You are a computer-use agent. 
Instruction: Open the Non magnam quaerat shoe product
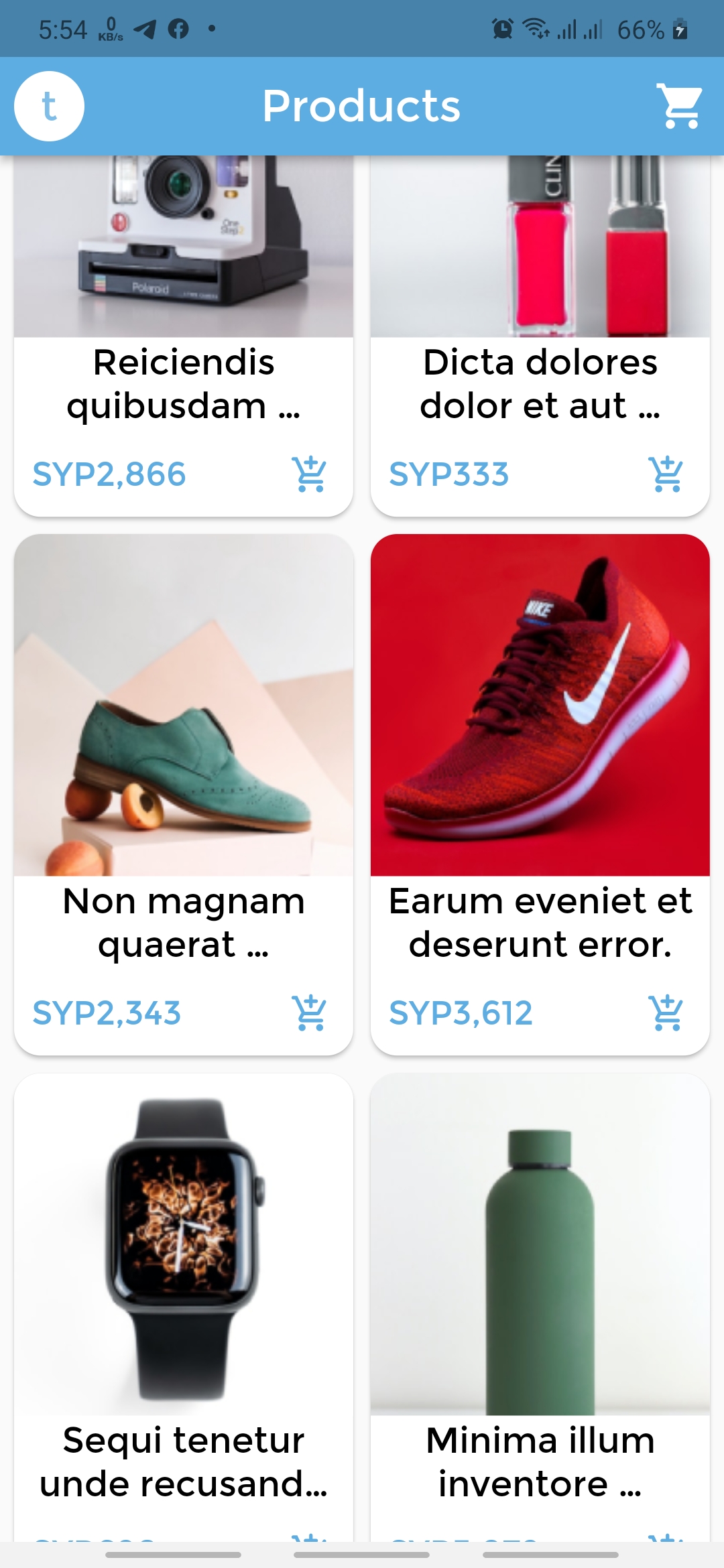tap(184, 794)
